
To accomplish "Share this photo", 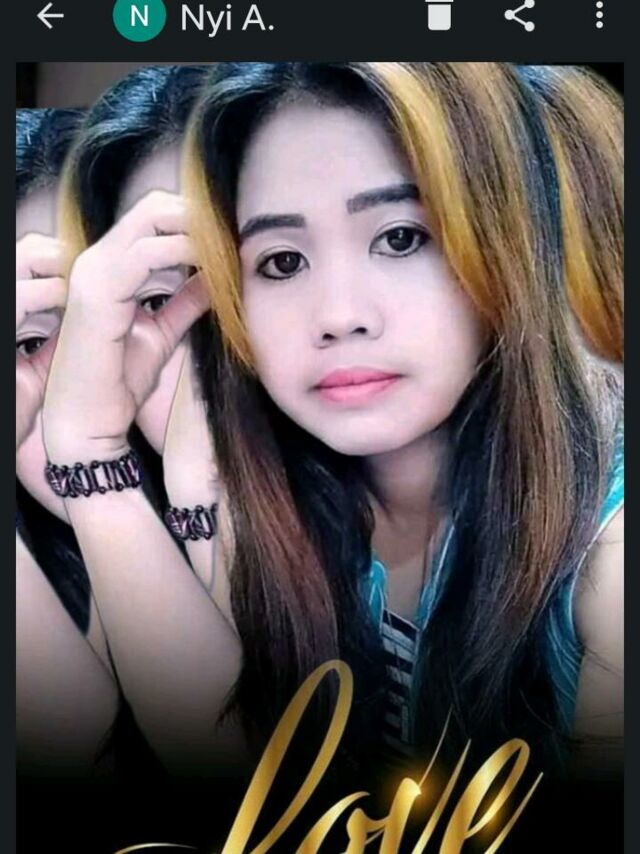I will point(519,15).
